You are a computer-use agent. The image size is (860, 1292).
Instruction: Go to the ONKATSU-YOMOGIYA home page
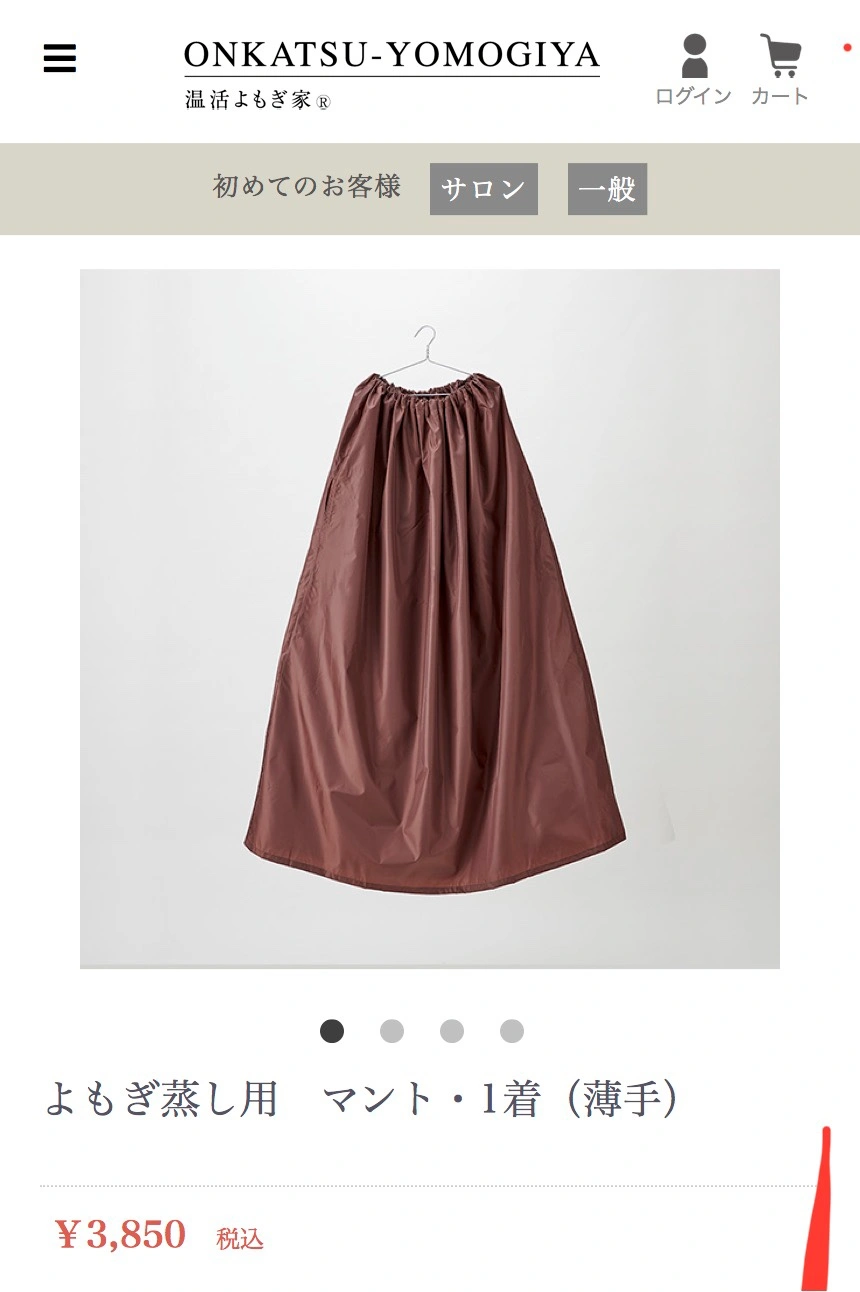pyautogui.click(x=391, y=72)
